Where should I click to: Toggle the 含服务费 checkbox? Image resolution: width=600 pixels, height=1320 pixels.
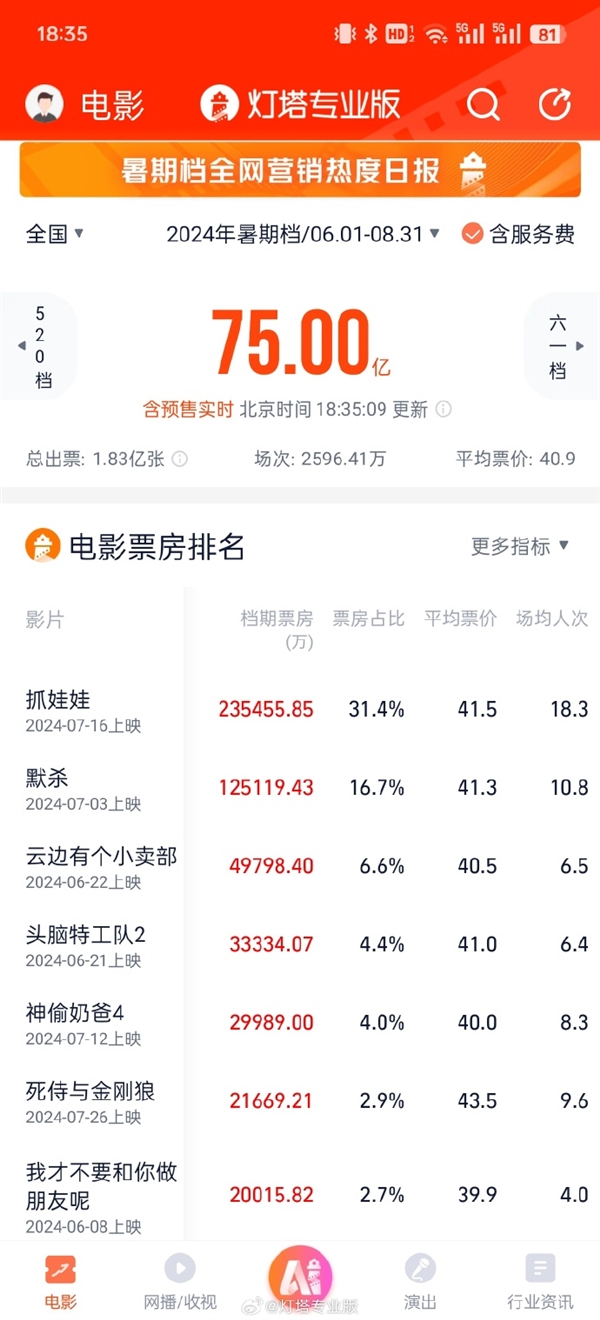[x=518, y=234]
